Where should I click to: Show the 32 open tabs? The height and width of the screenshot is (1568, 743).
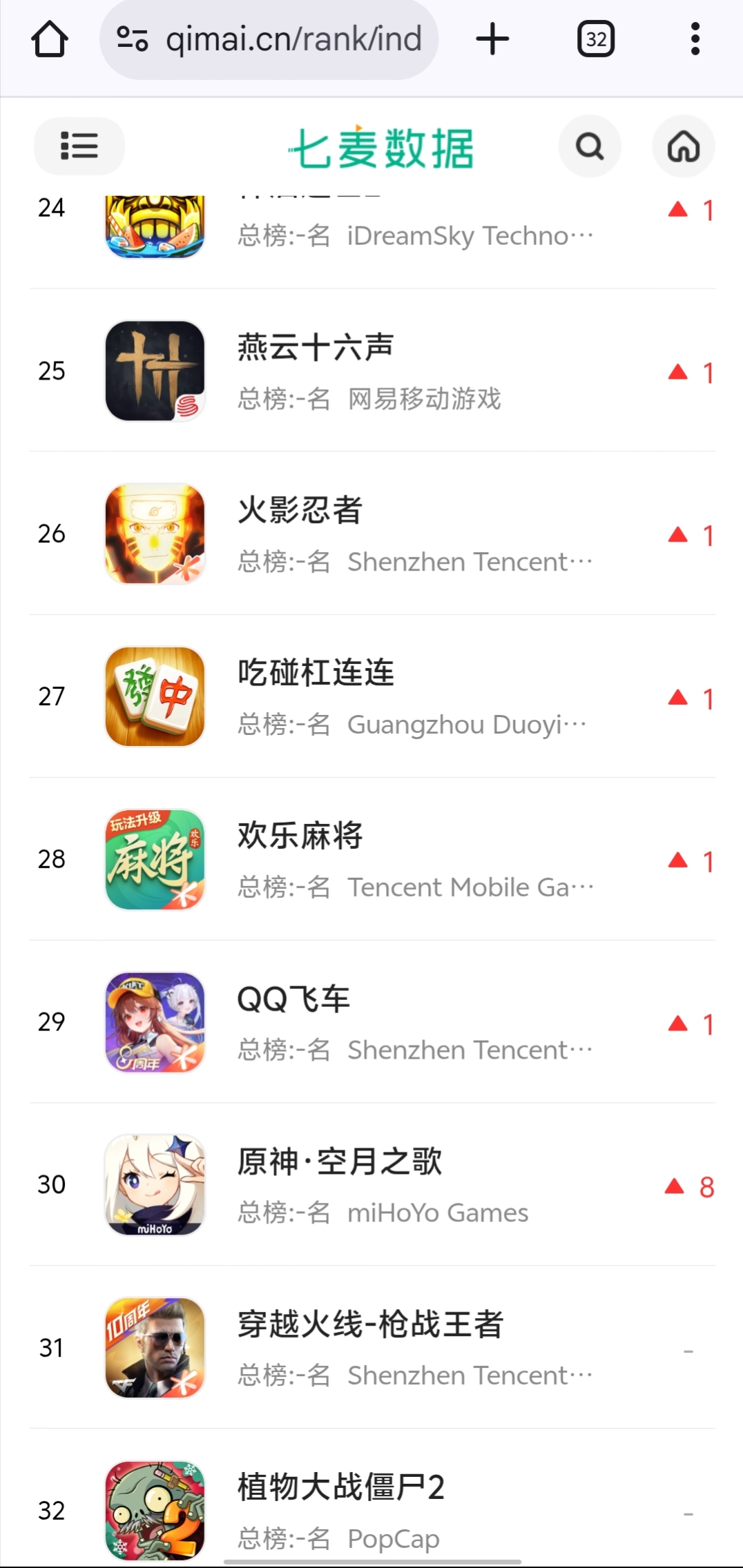tap(596, 39)
